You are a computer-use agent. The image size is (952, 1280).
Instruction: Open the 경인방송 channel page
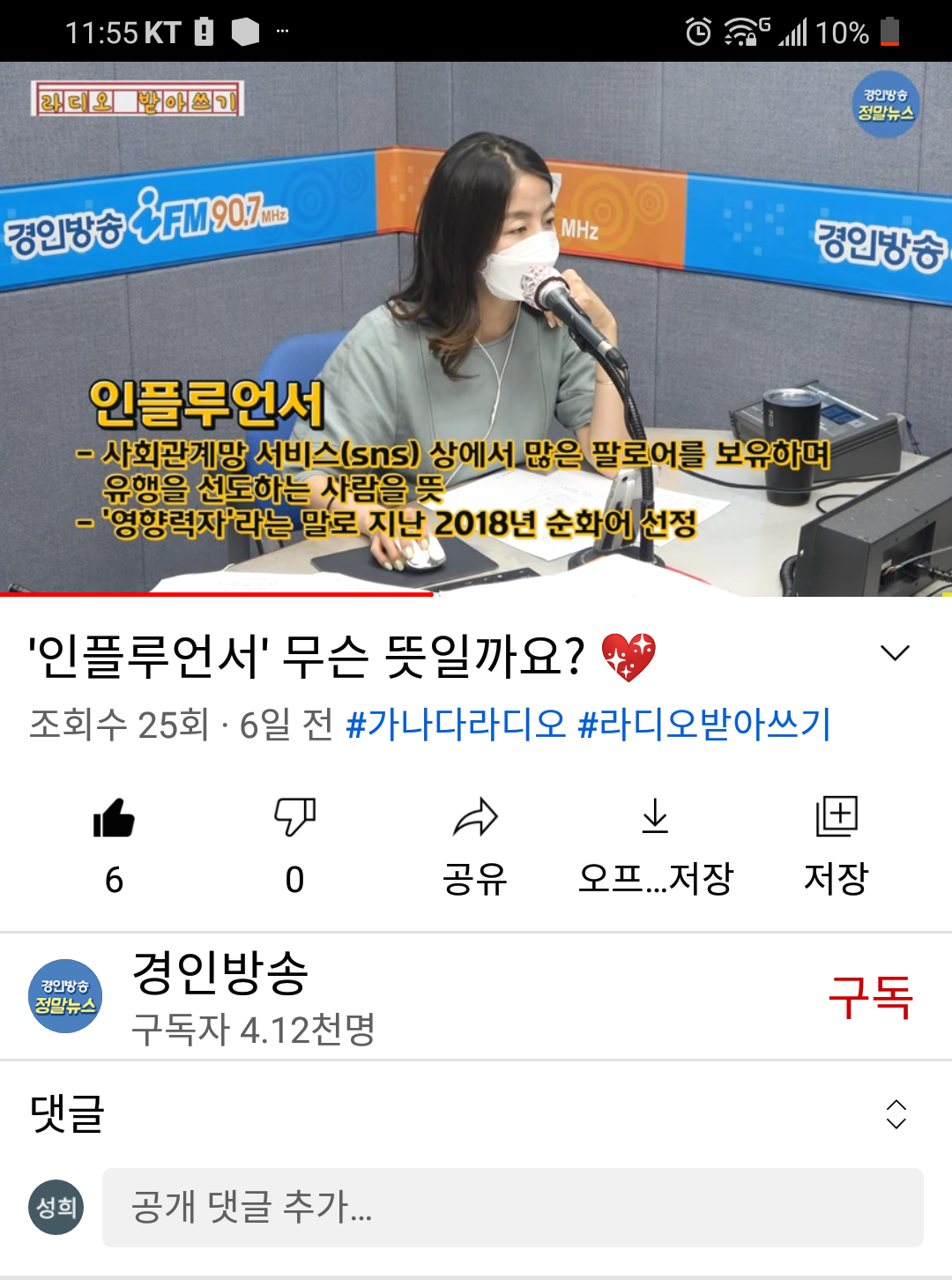(220, 973)
